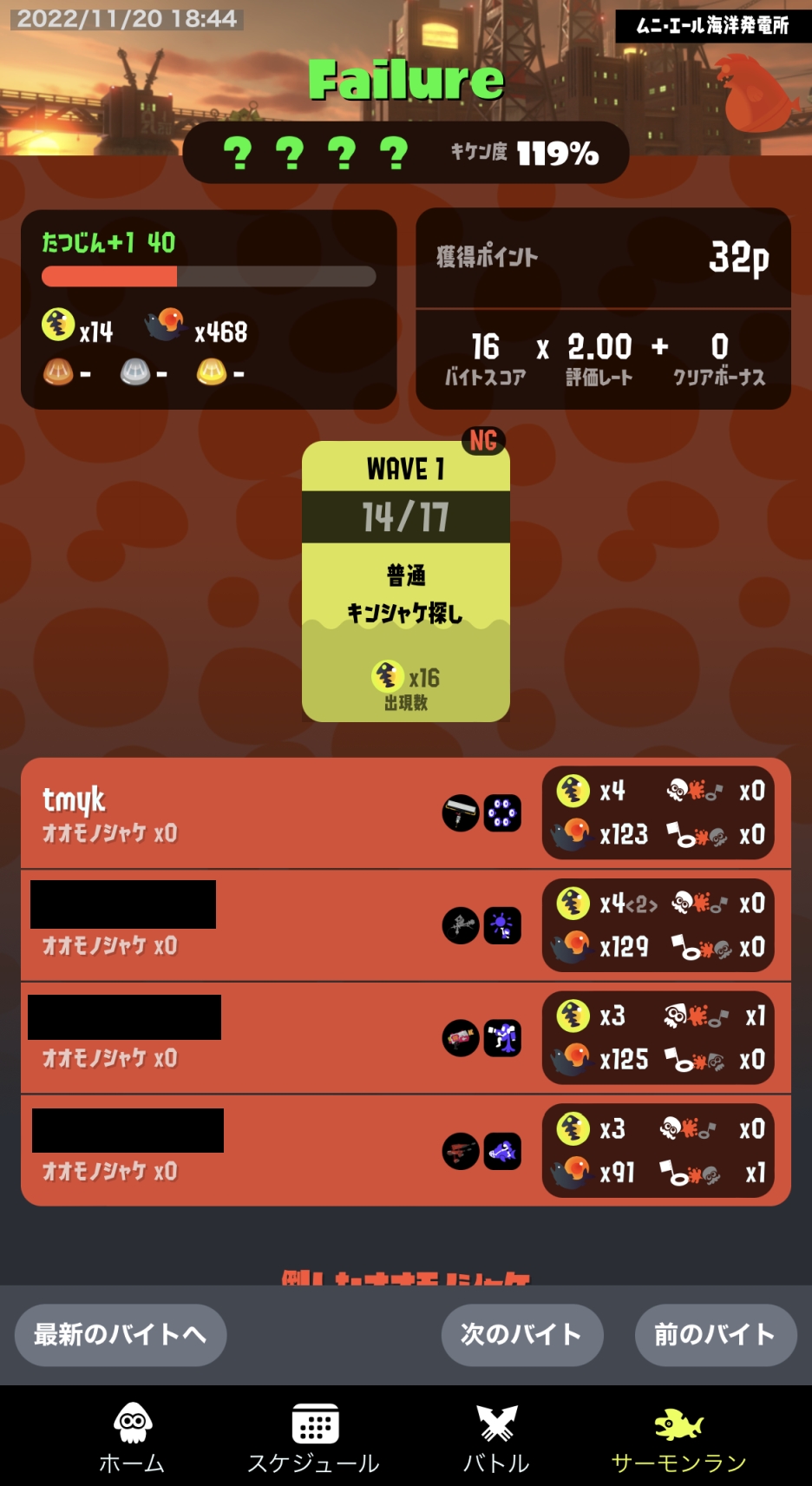The width and height of the screenshot is (812, 1486).
Task: Select the サーモンラン tab
Action: click(678, 1437)
